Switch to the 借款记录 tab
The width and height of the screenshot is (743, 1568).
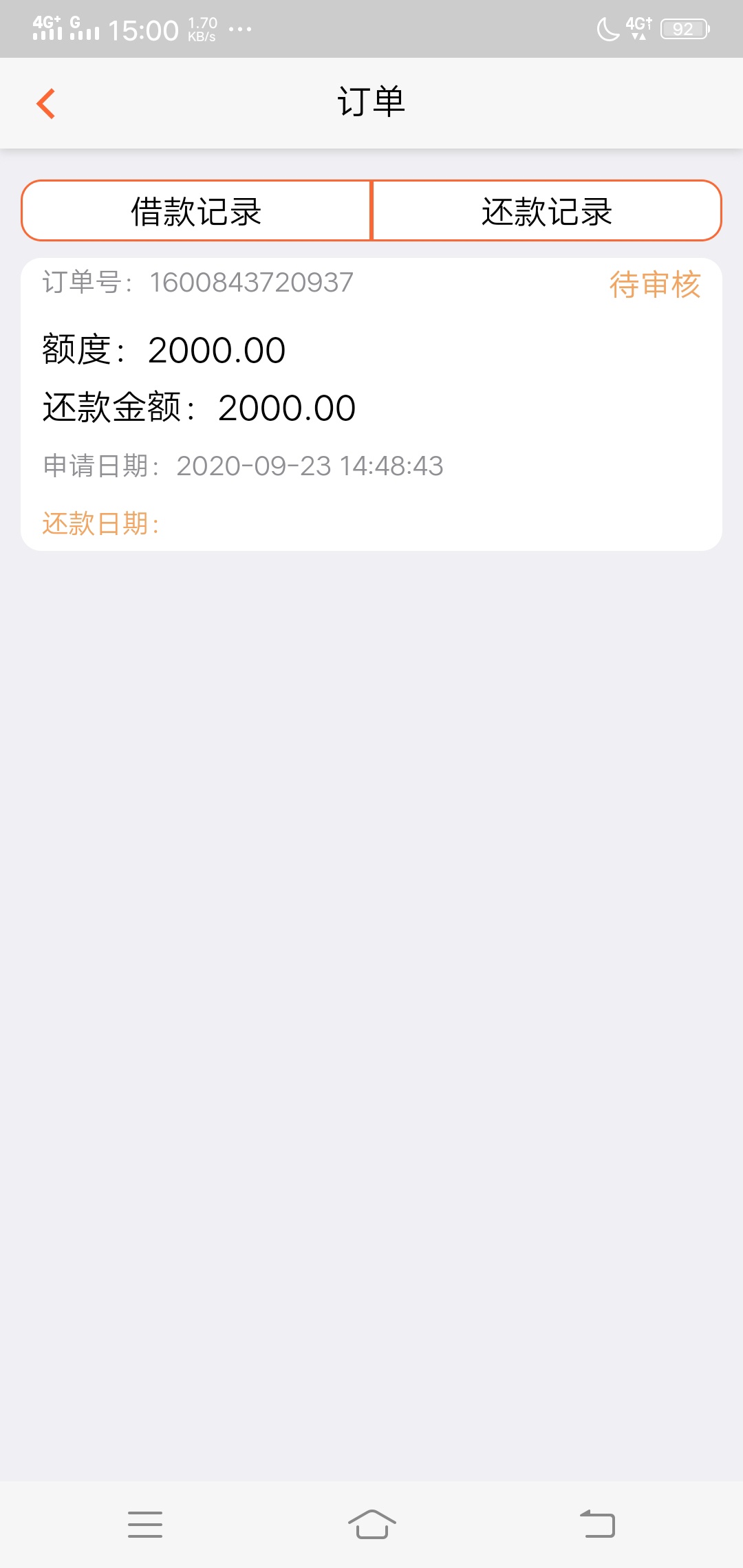tap(197, 210)
